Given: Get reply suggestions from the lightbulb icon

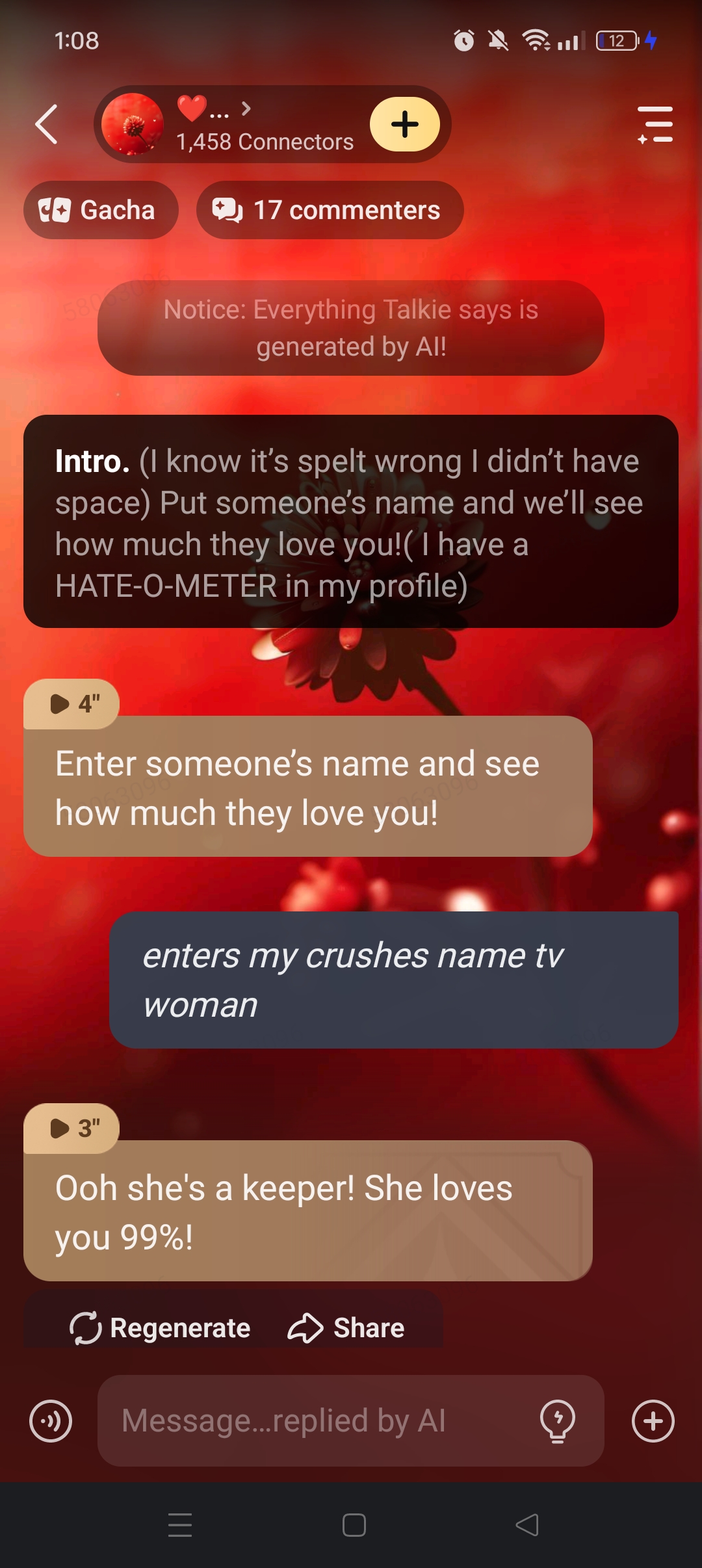Looking at the screenshot, I should pos(558,1420).
